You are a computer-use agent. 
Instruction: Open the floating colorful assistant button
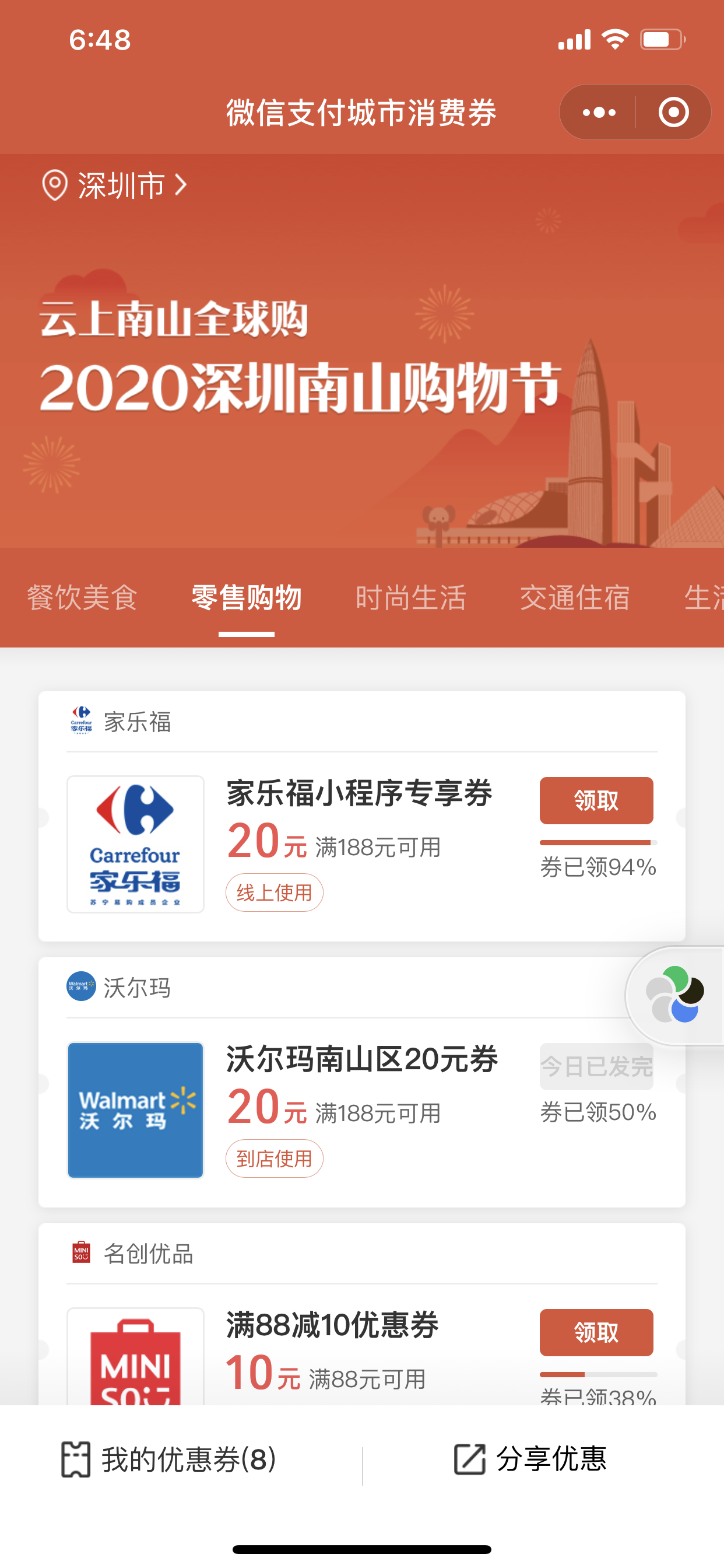674,995
